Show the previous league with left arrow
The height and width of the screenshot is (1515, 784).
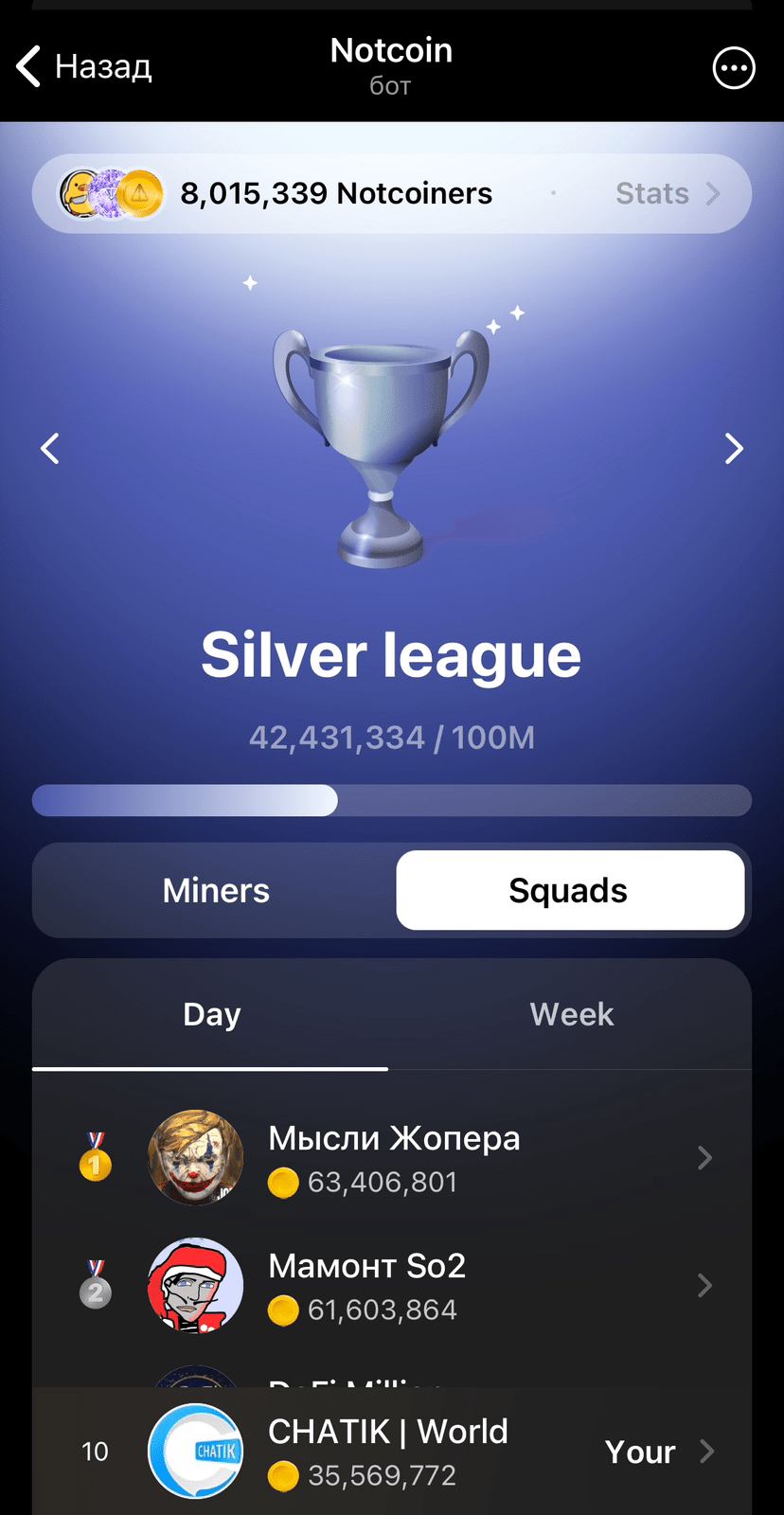(x=50, y=448)
